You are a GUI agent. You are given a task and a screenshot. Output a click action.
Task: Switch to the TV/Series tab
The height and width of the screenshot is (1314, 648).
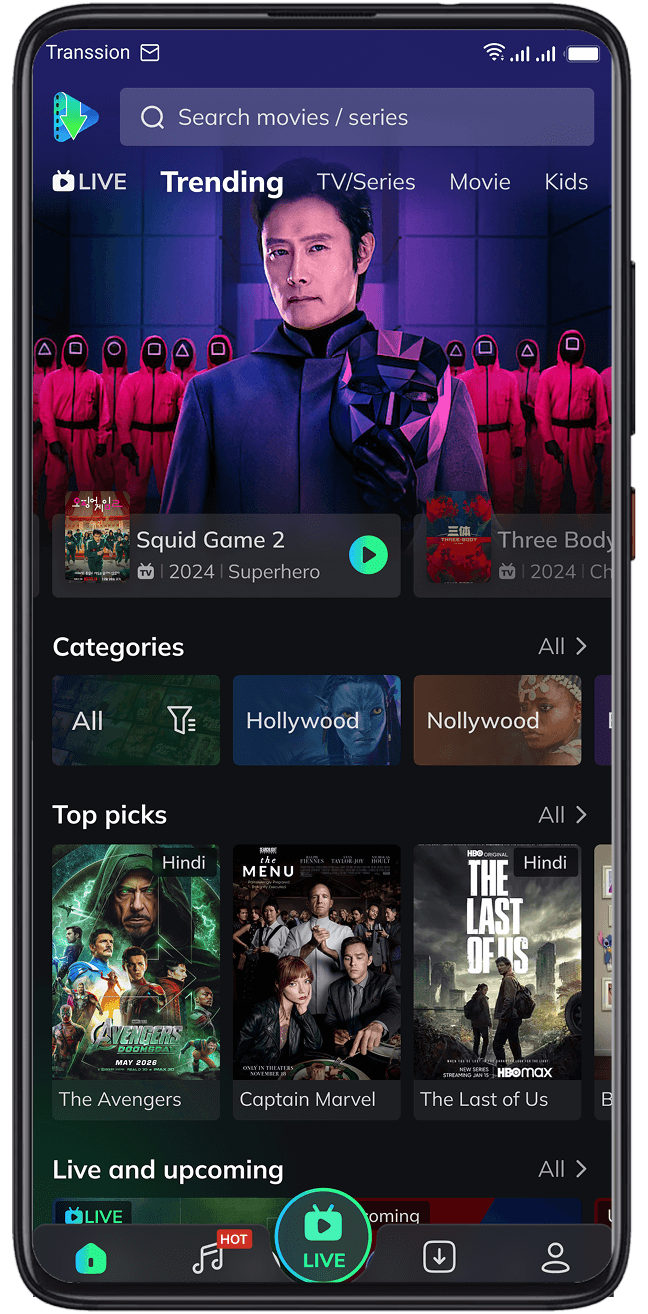click(366, 182)
